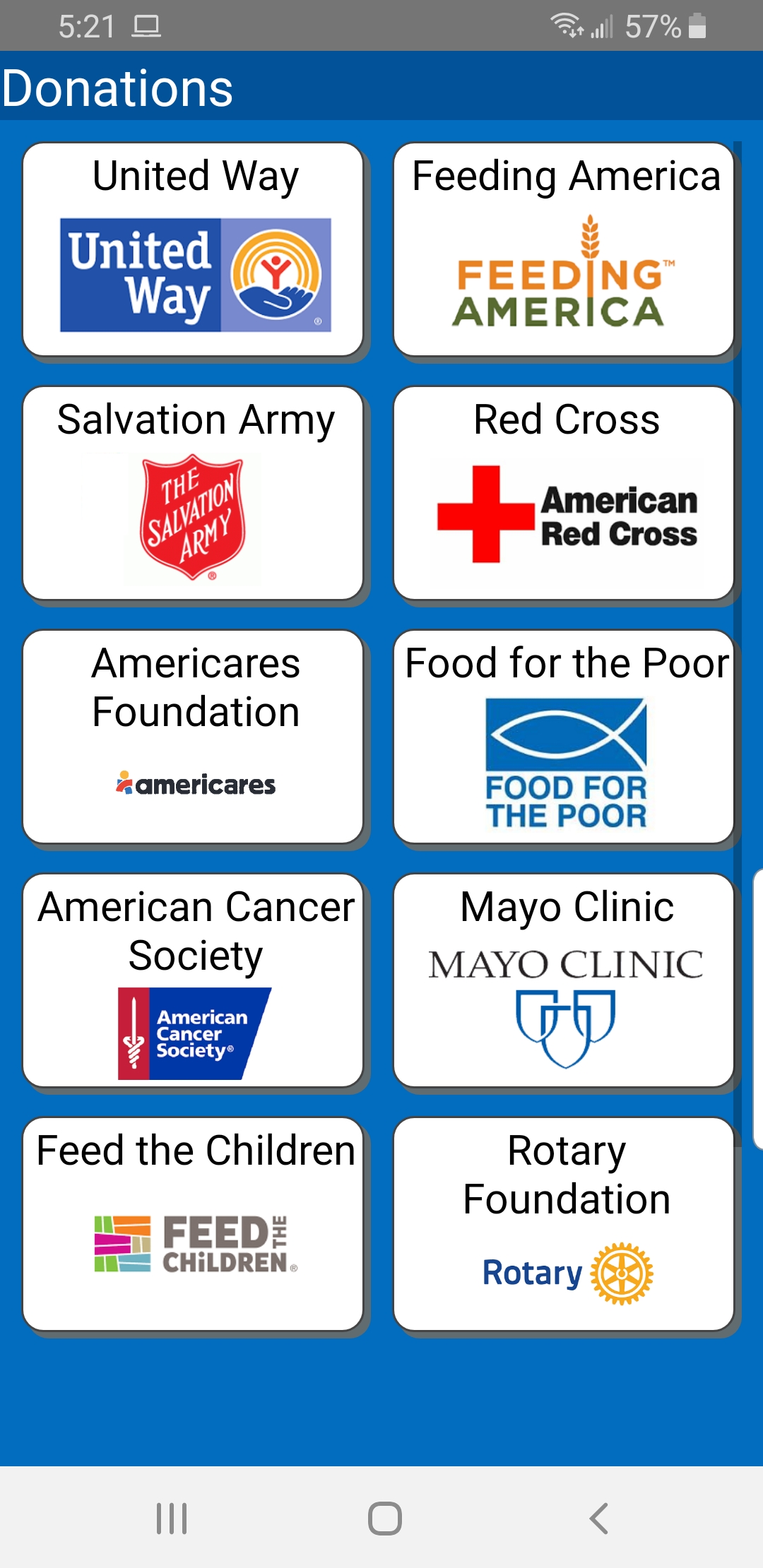This screenshot has height=1568, width=763.
Task: Choose Salvation Army to donate
Action: point(193,493)
